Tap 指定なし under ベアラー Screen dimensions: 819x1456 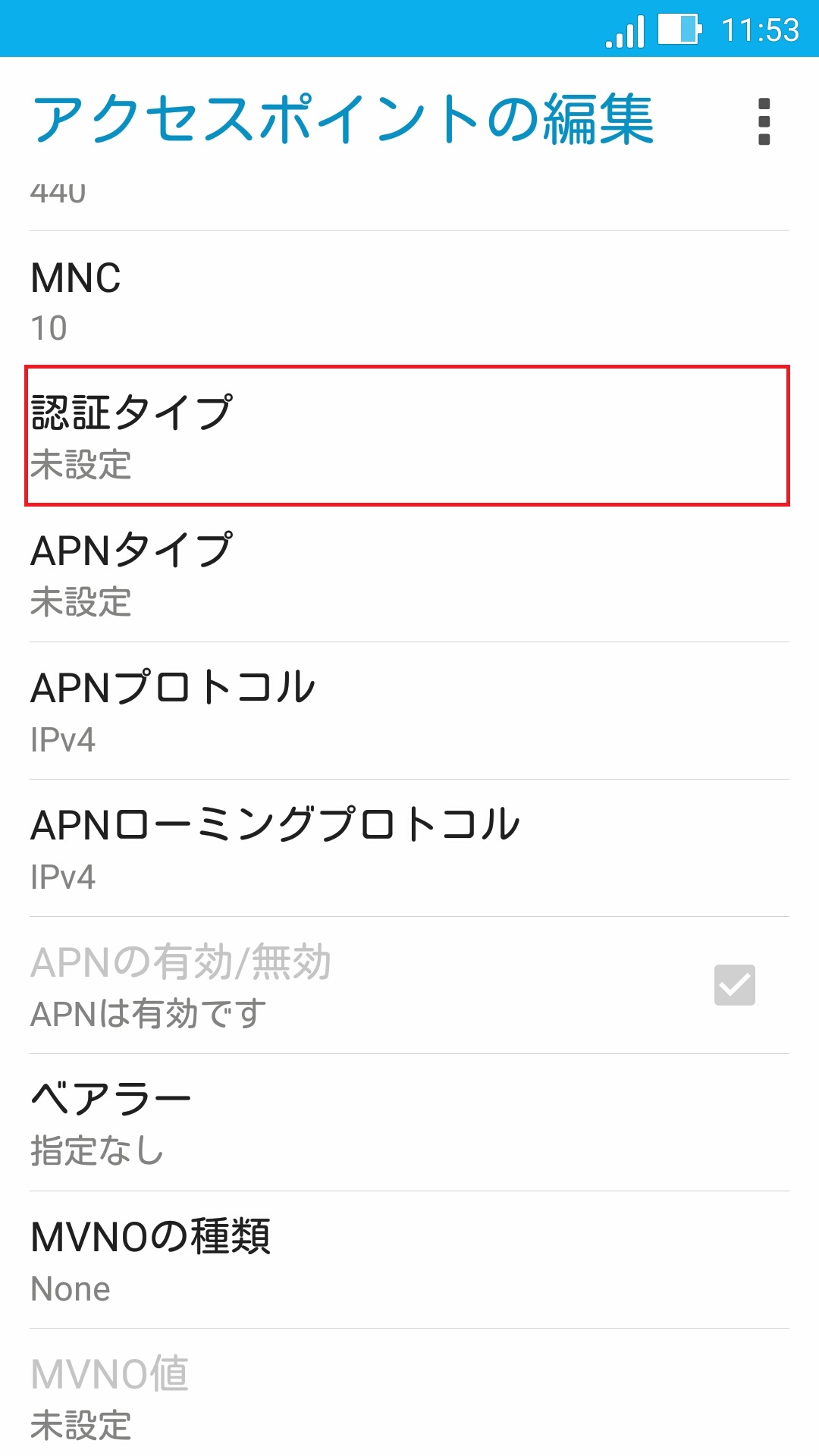point(96,1151)
